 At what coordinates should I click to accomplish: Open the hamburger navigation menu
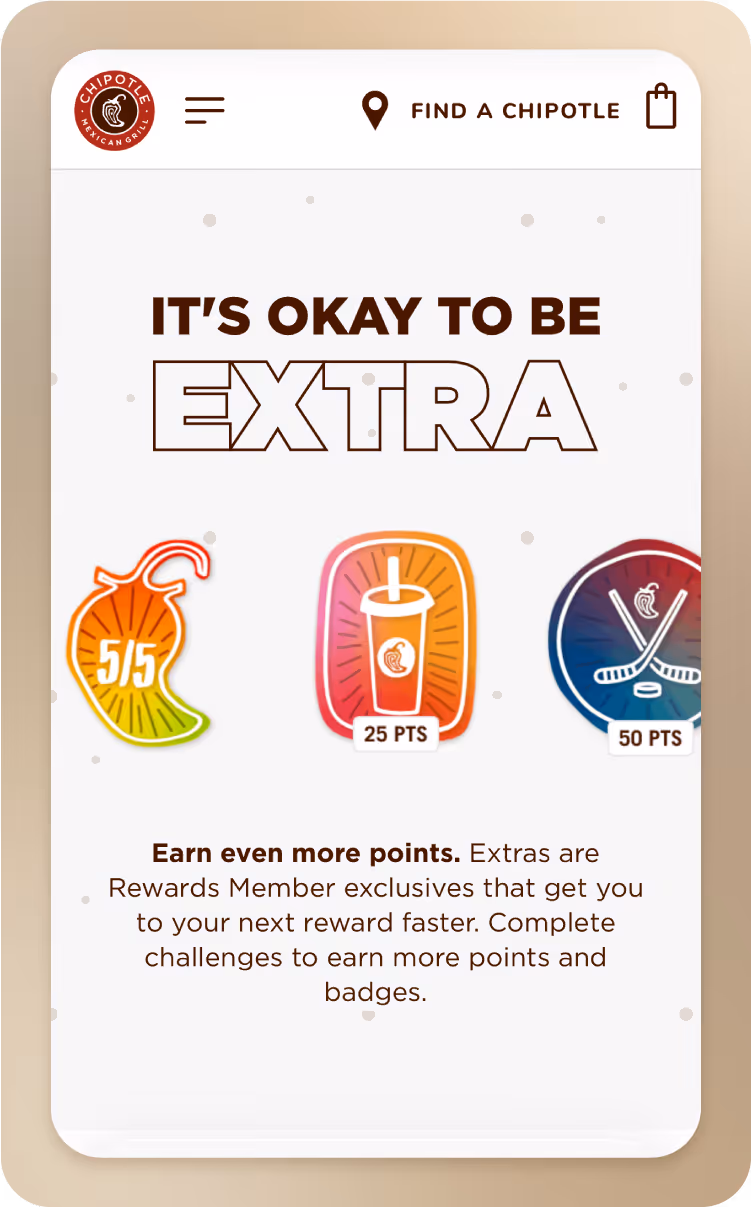(x=204, y=111)
